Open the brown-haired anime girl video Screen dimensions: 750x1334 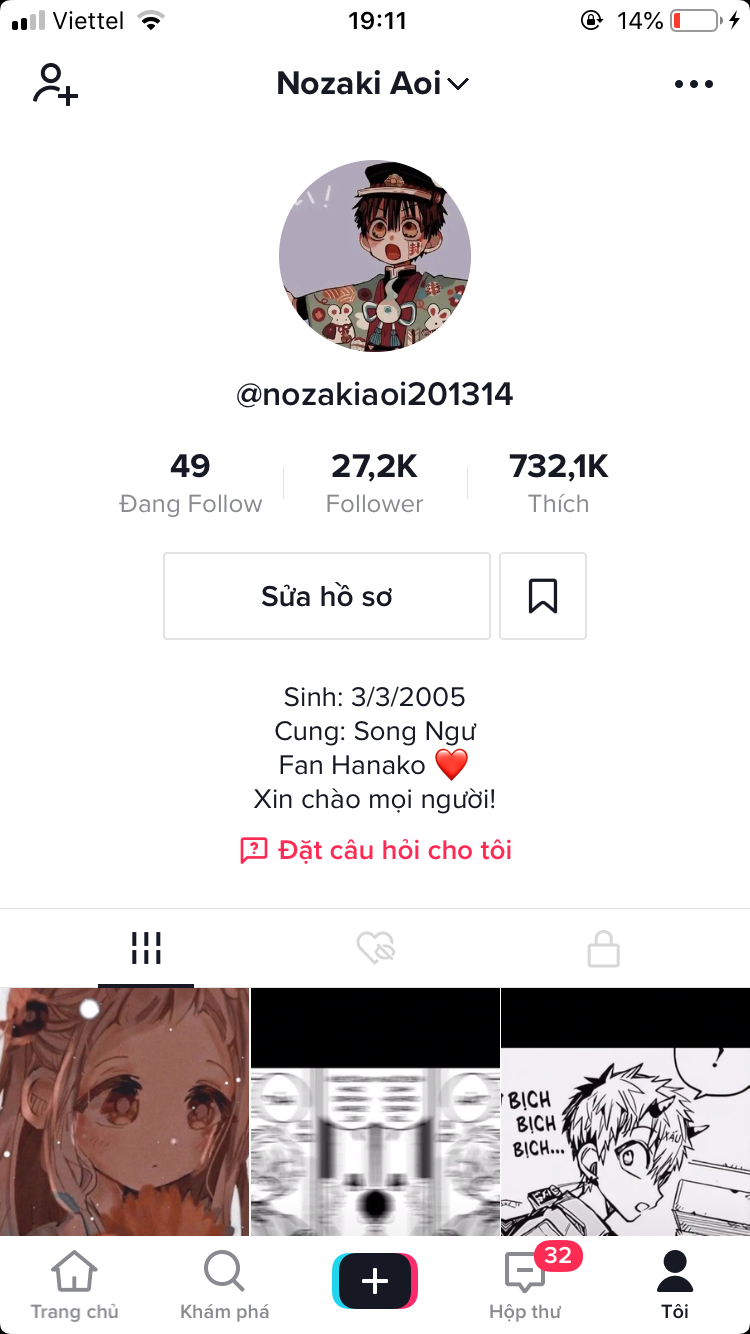(x=124, y=1110)
